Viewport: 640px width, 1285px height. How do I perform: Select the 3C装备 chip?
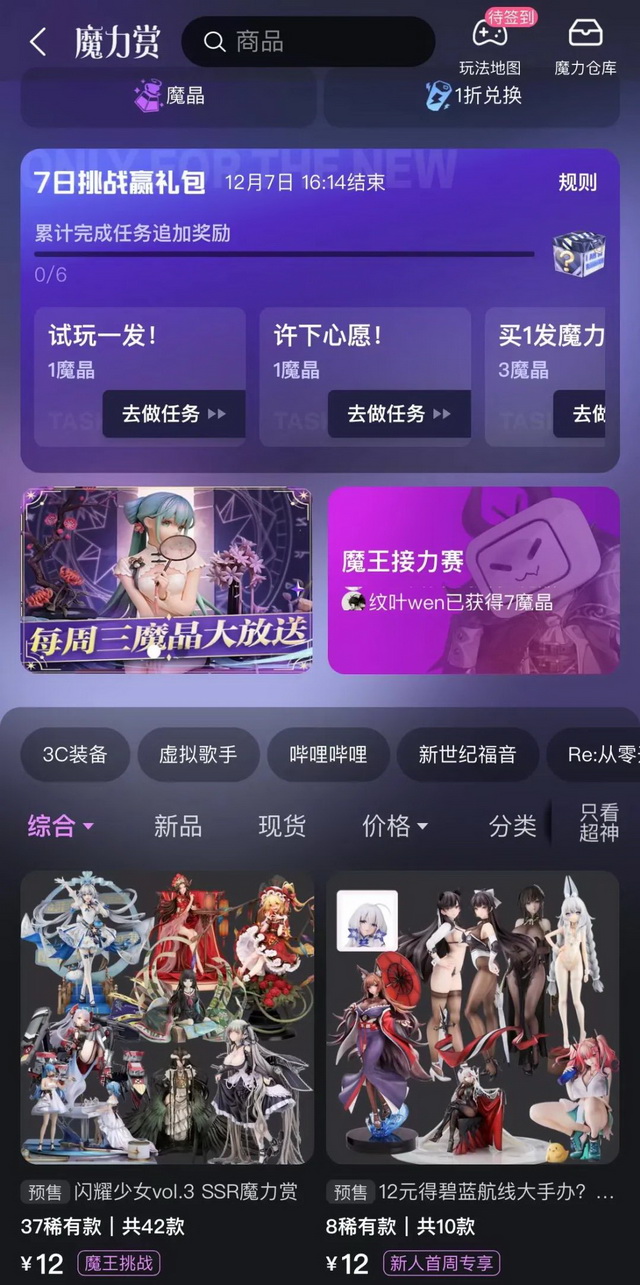75,754
